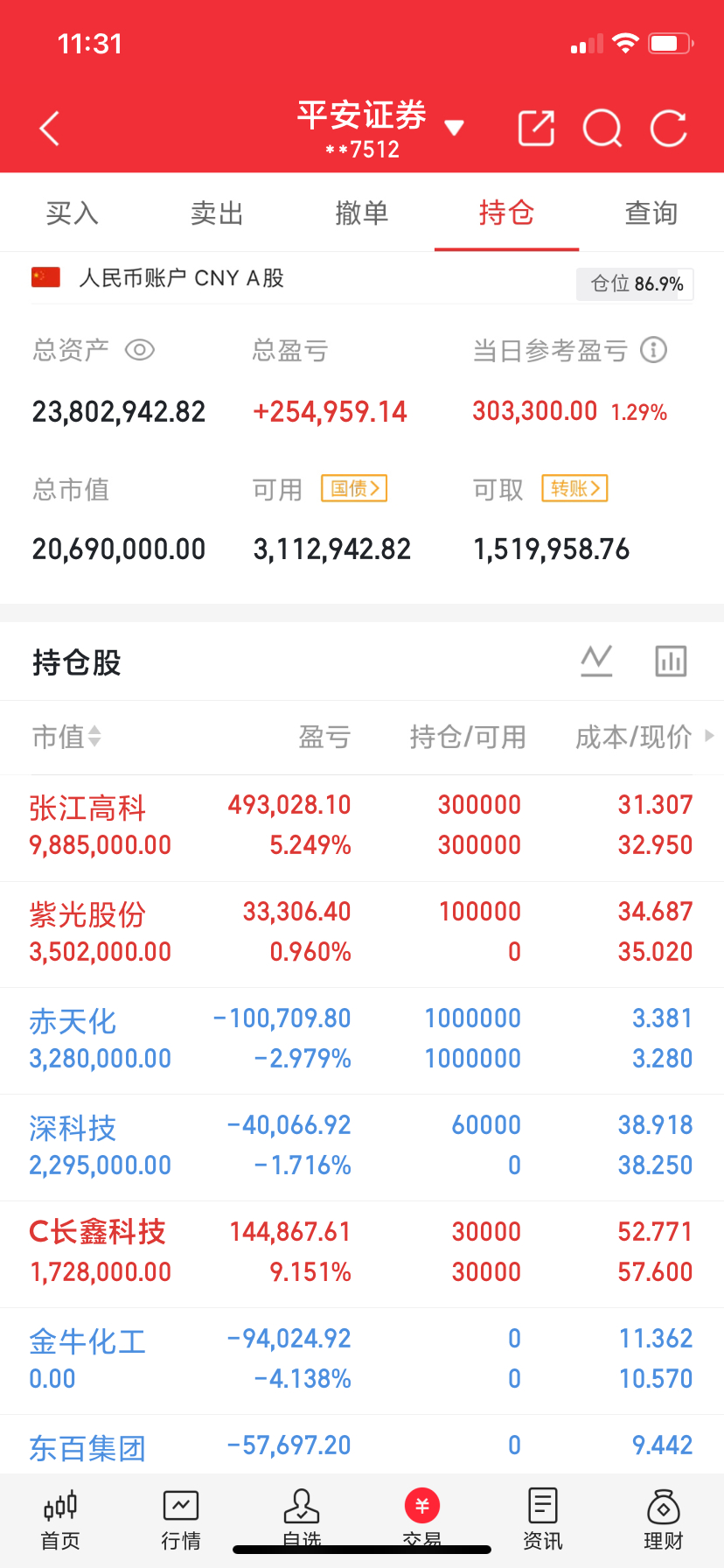Image resolution: width=724 pixels, height=1568 pixels.
Task: Switch to the 买入 tab
Action: (73, 213)
